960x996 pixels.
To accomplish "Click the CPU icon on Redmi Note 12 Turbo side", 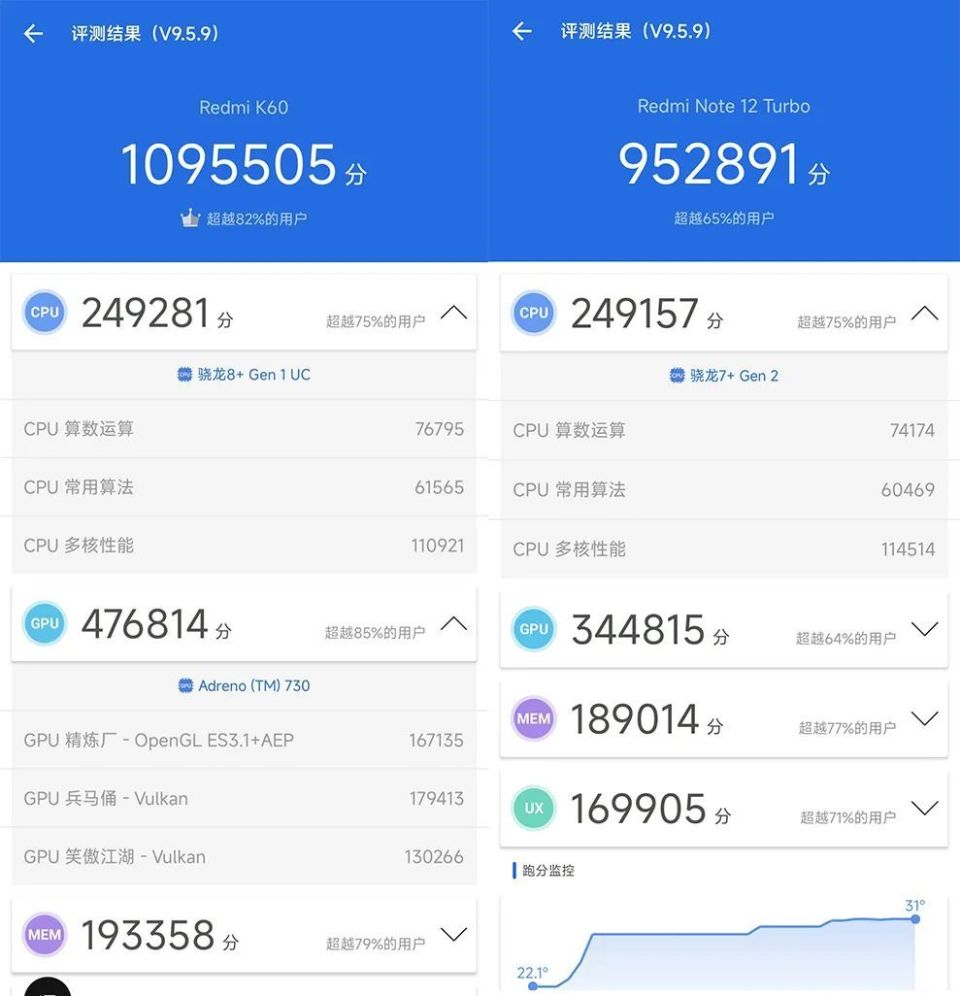I will [x=533, y=312].
